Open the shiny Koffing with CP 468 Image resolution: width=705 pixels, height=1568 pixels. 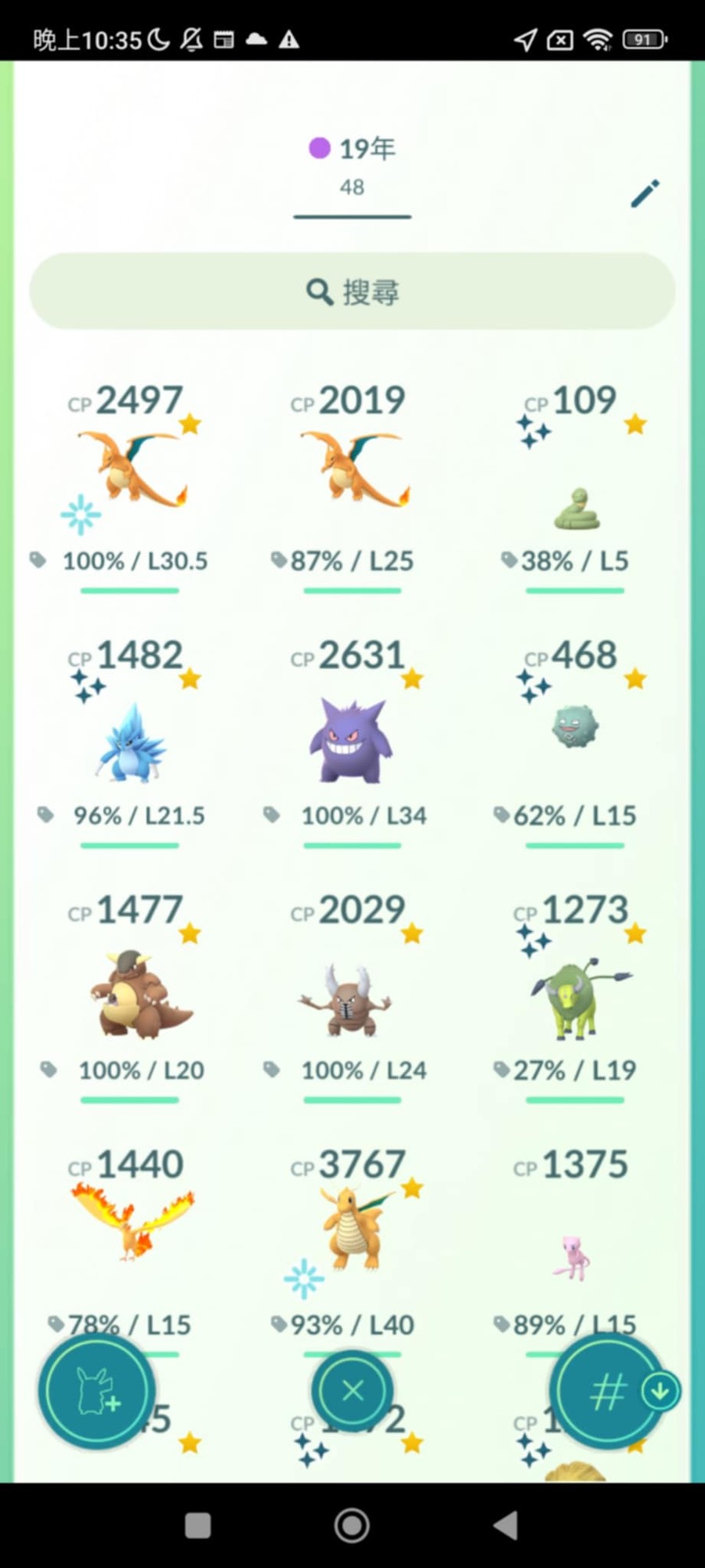point(576,741)
